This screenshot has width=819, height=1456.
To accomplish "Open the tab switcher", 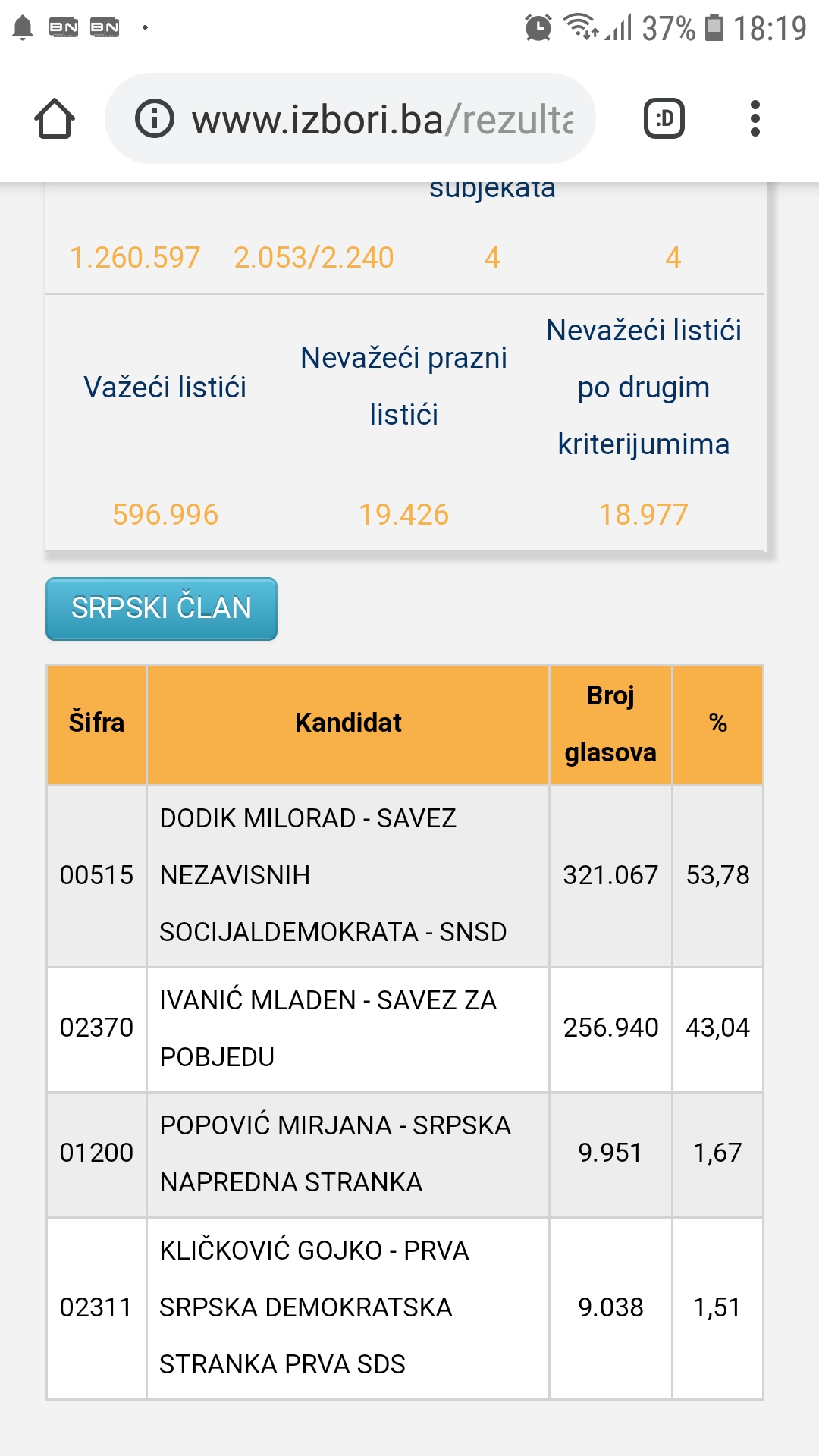I will 664,119.
